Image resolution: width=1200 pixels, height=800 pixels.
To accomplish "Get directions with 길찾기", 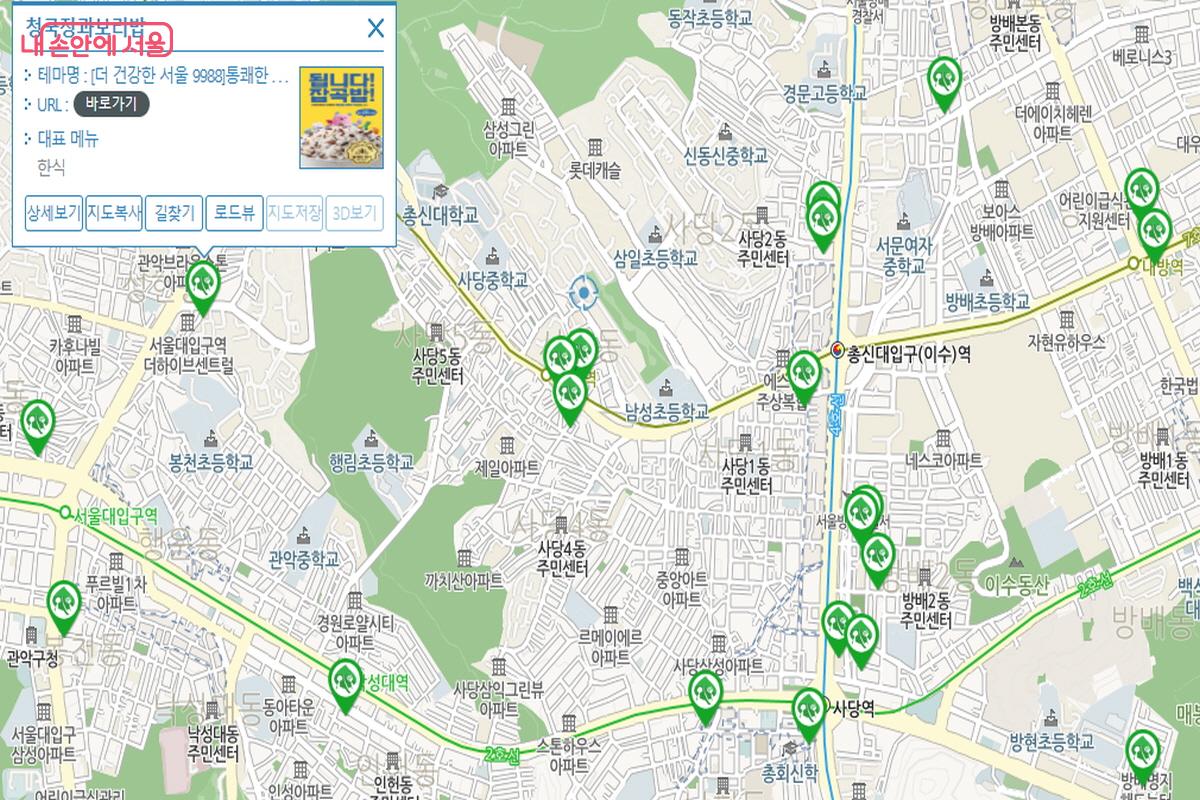I will pyautogui.click(x=174, y=213).
